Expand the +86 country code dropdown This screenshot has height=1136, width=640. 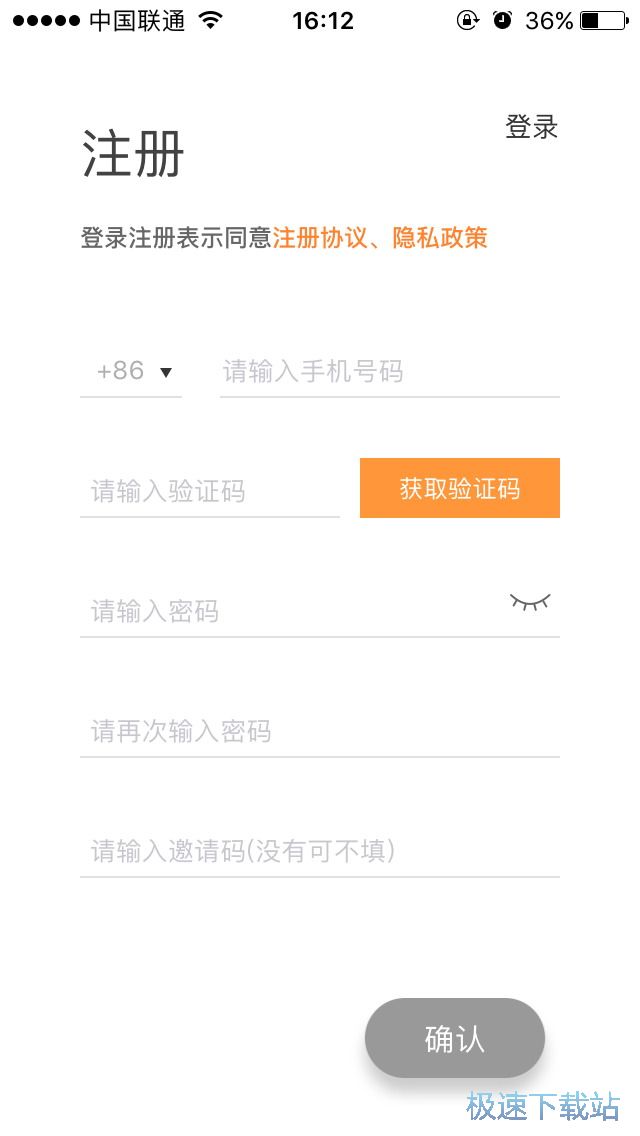[133, 372]
